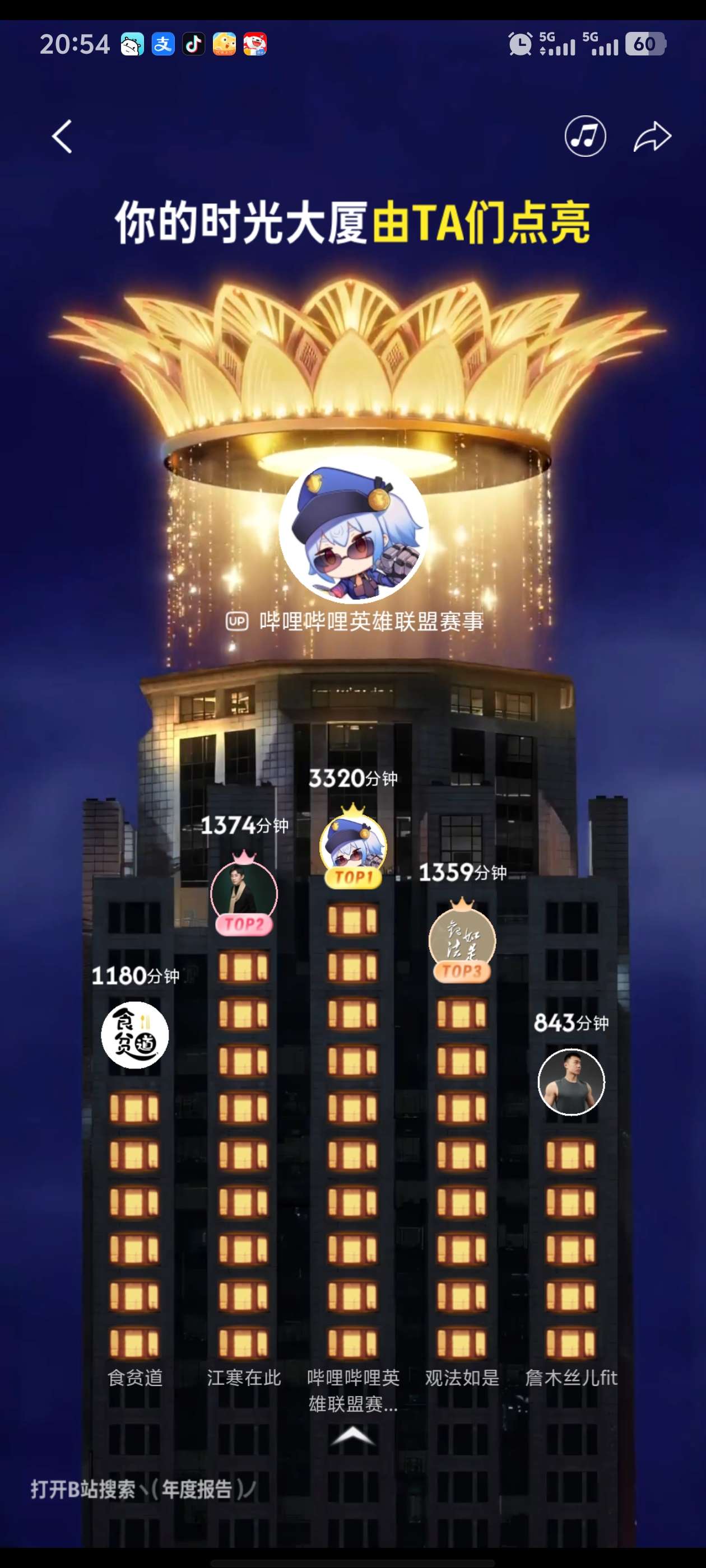Open TOP3 观法如是 avatar
Viewport: 706px width, 1568px height.
pyautogui.click(x=462, y=940)
